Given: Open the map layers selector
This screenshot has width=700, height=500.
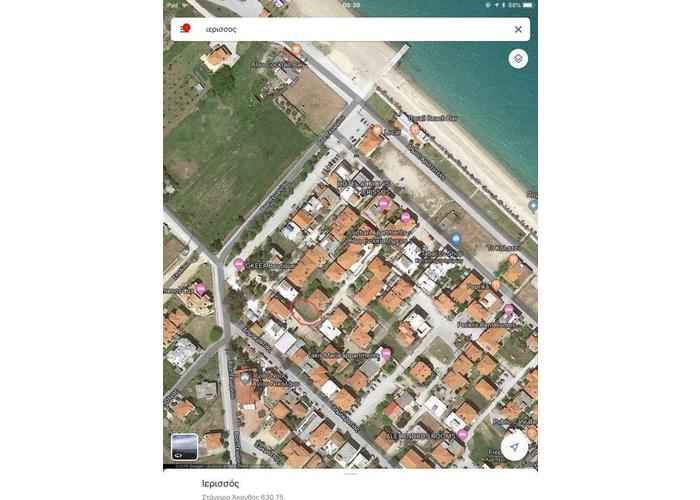Looking at the screenshot, I should (x=517, y=59).
